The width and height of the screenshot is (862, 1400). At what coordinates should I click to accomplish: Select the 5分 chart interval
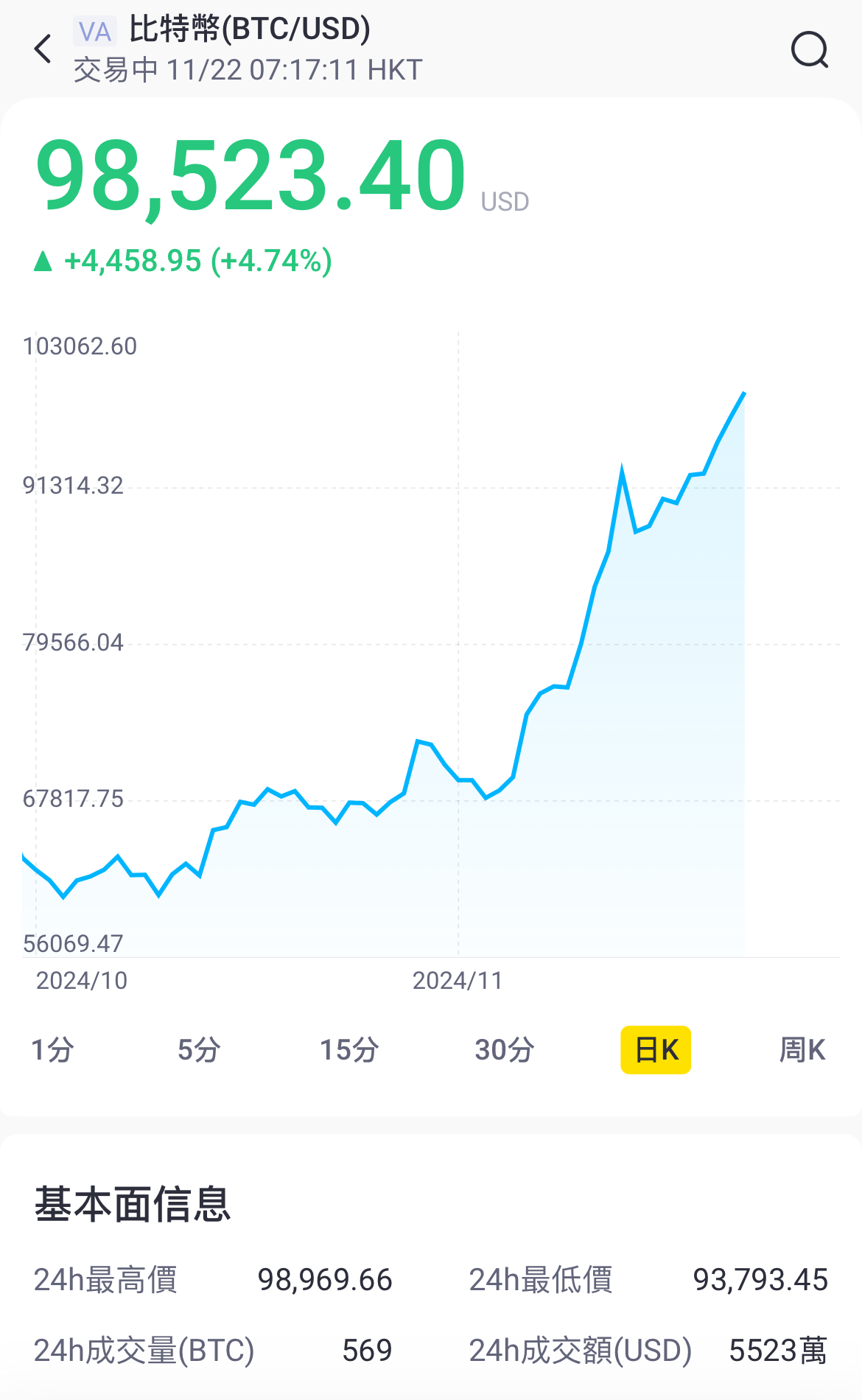tap(199, 1050)
